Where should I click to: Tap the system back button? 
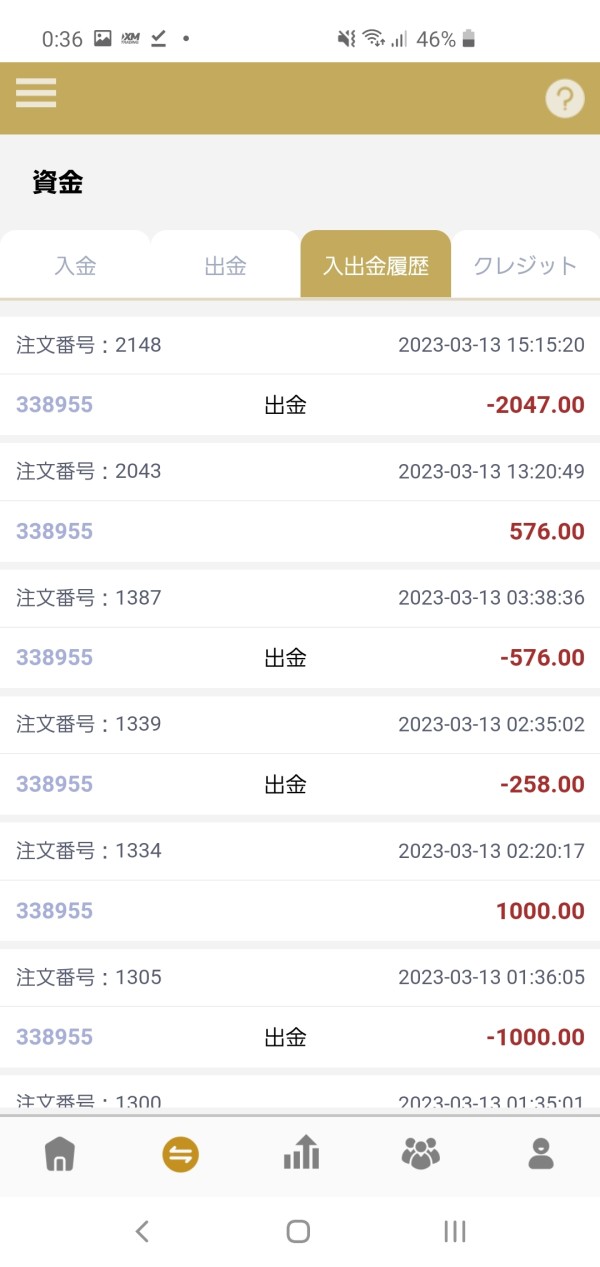pos(142,1231)
